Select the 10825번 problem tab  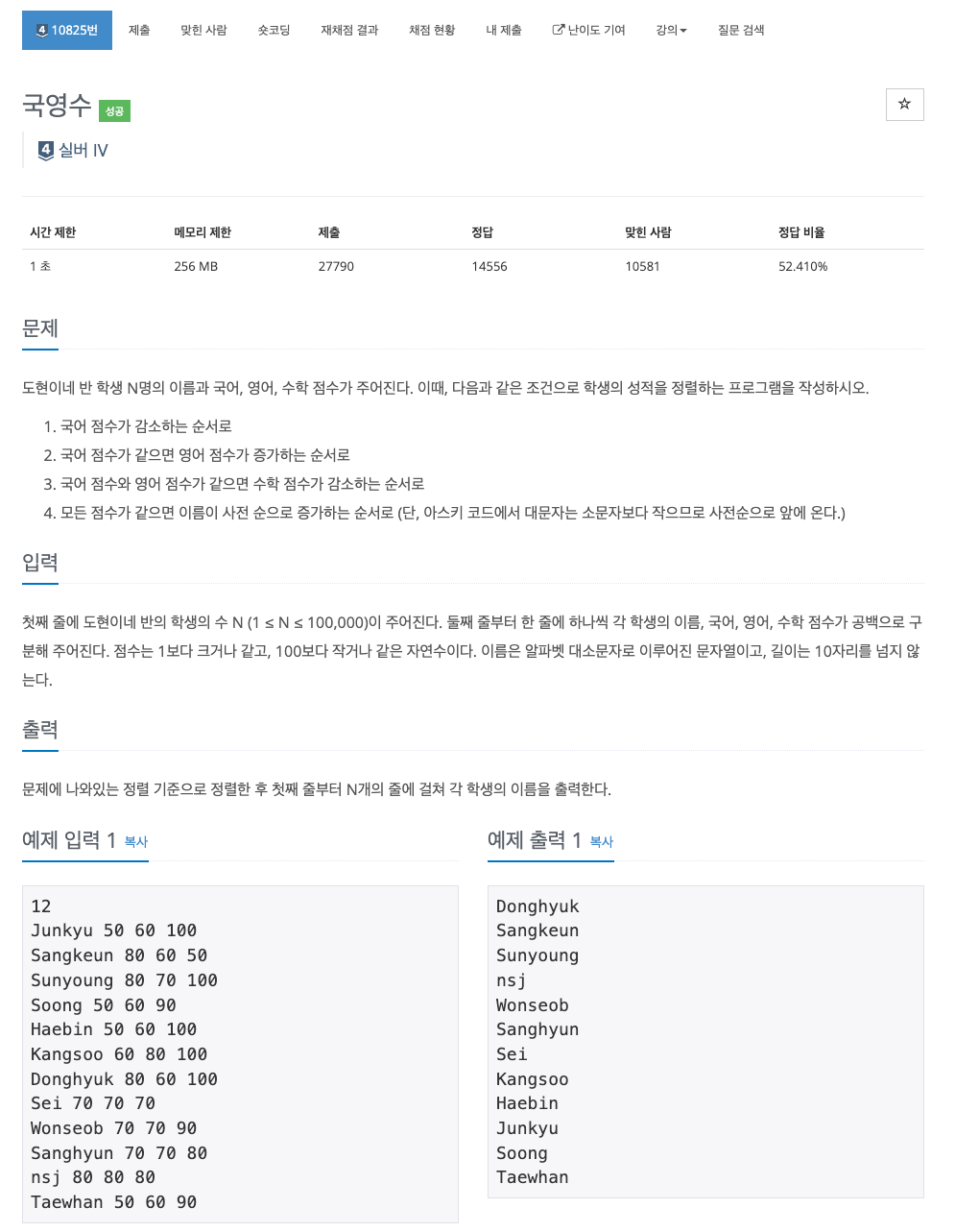tap(67, 30)
